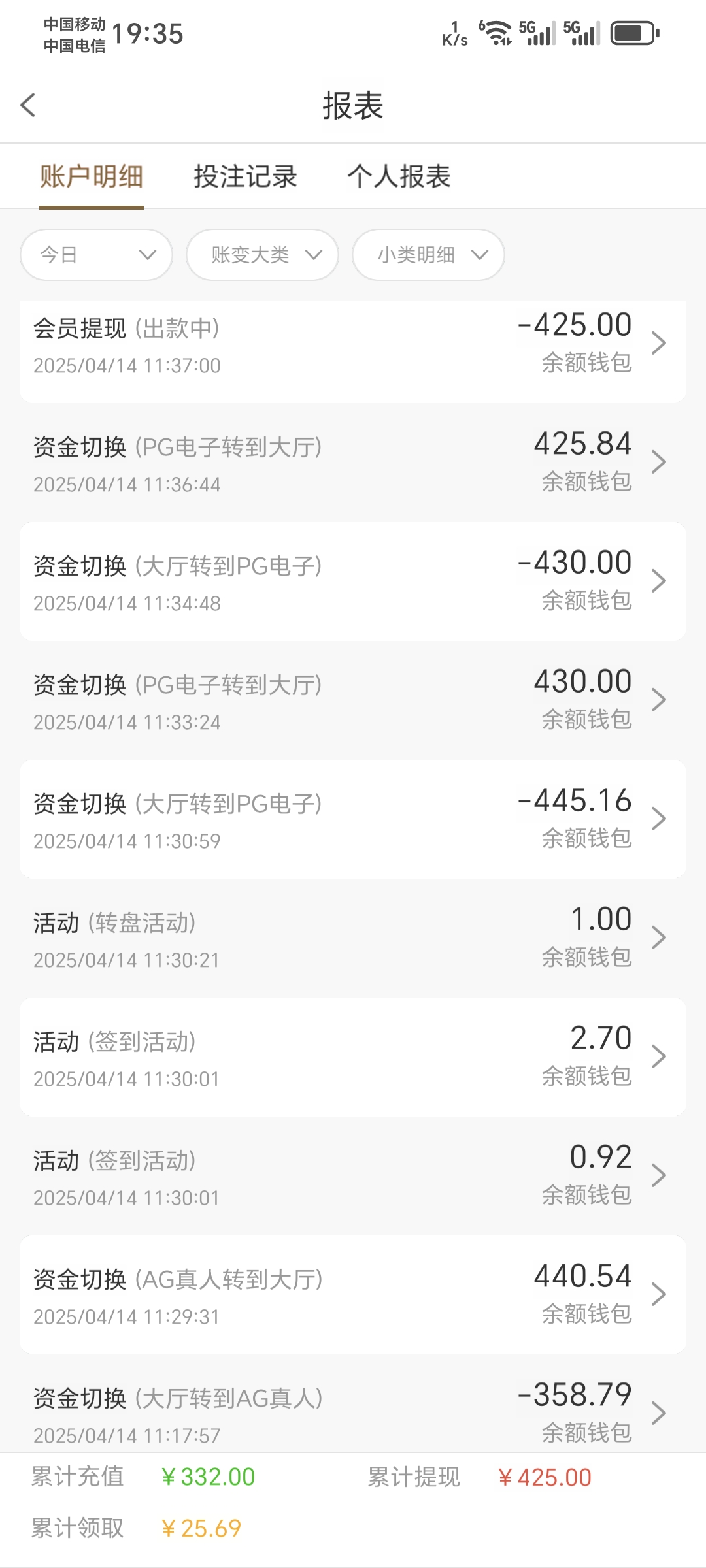
Task: View the -358.79 大厅转到AG真人 transfer
Action: point(353,1413)
